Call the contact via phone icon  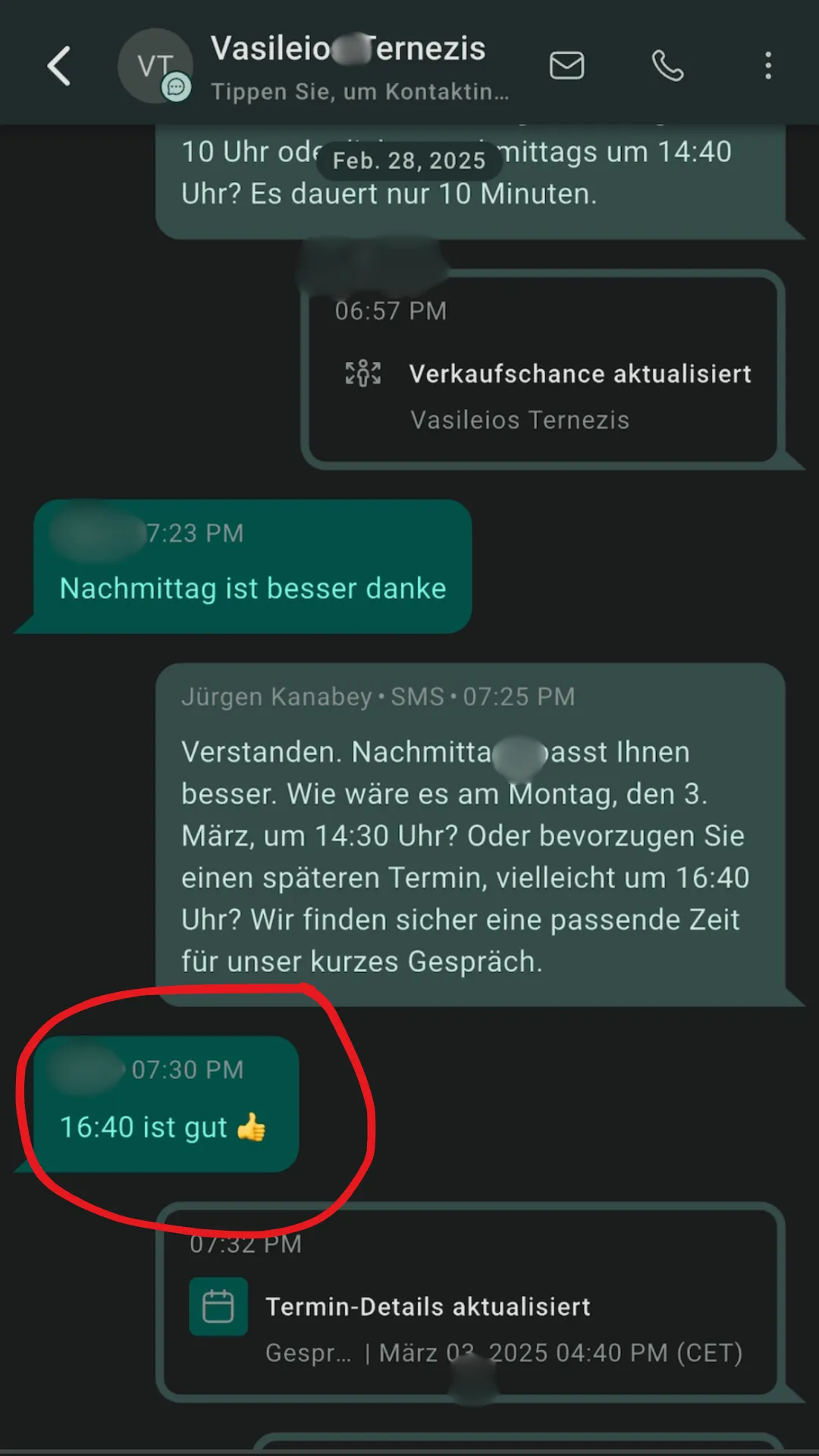click(x=667, y=66)
